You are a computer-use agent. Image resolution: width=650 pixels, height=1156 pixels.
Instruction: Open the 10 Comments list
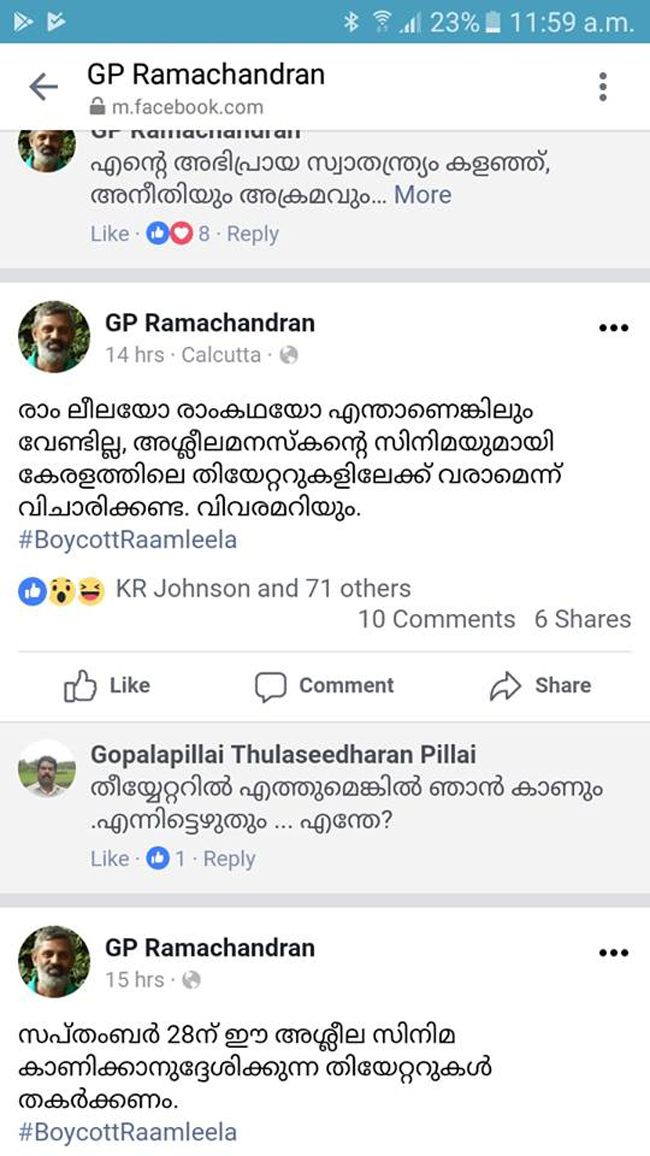click(436, 619)
